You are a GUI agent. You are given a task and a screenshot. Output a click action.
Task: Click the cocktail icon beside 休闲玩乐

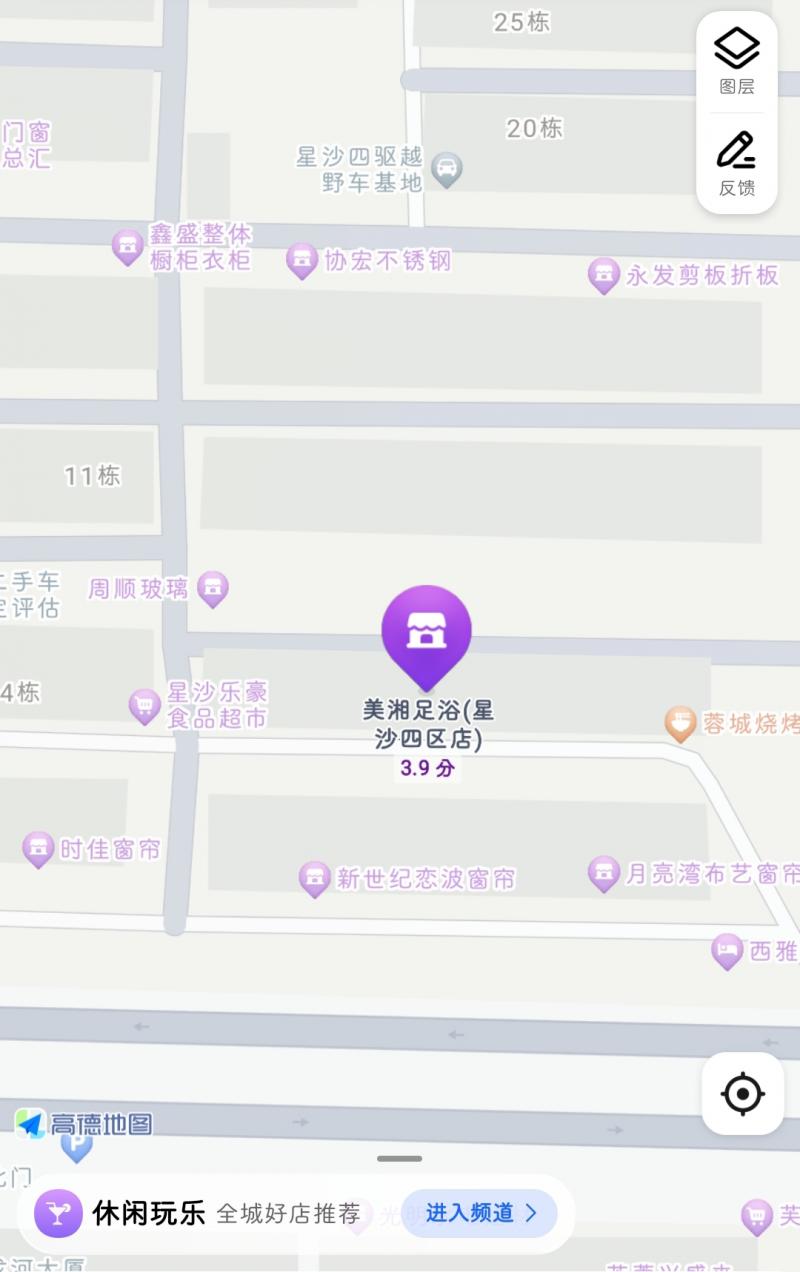click(x=57, y=1214)
